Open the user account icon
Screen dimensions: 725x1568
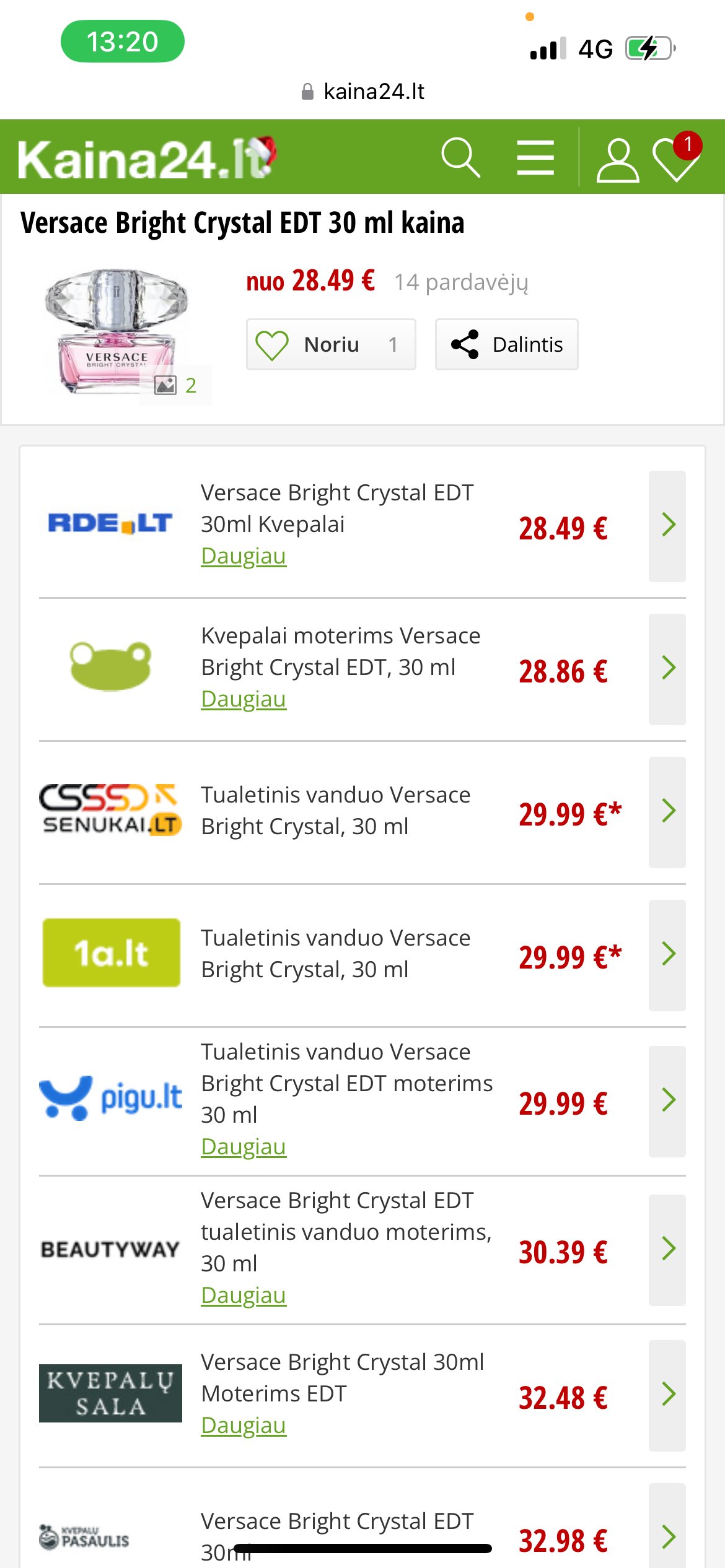click(x=617, y=160)
